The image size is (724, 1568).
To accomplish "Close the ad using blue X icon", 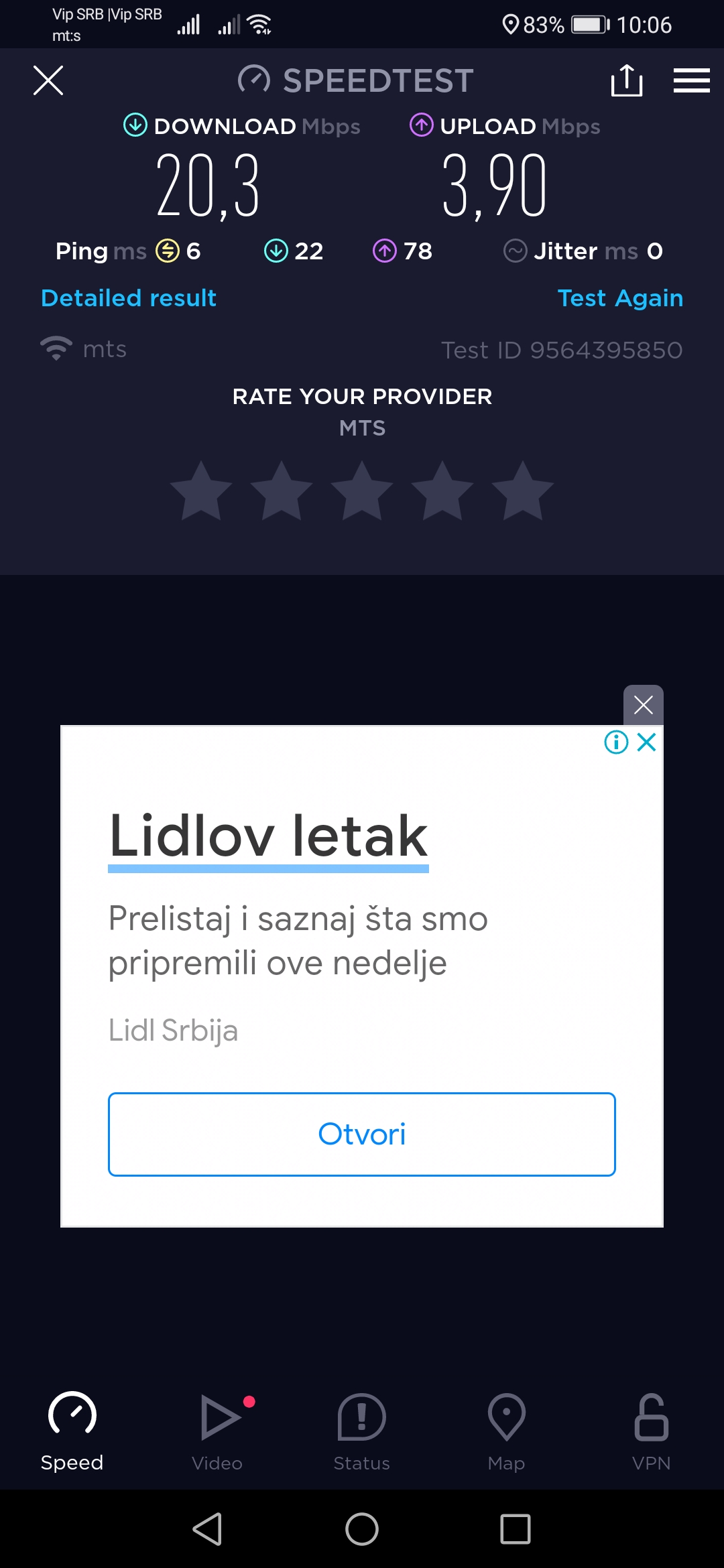I will point(647,742).
